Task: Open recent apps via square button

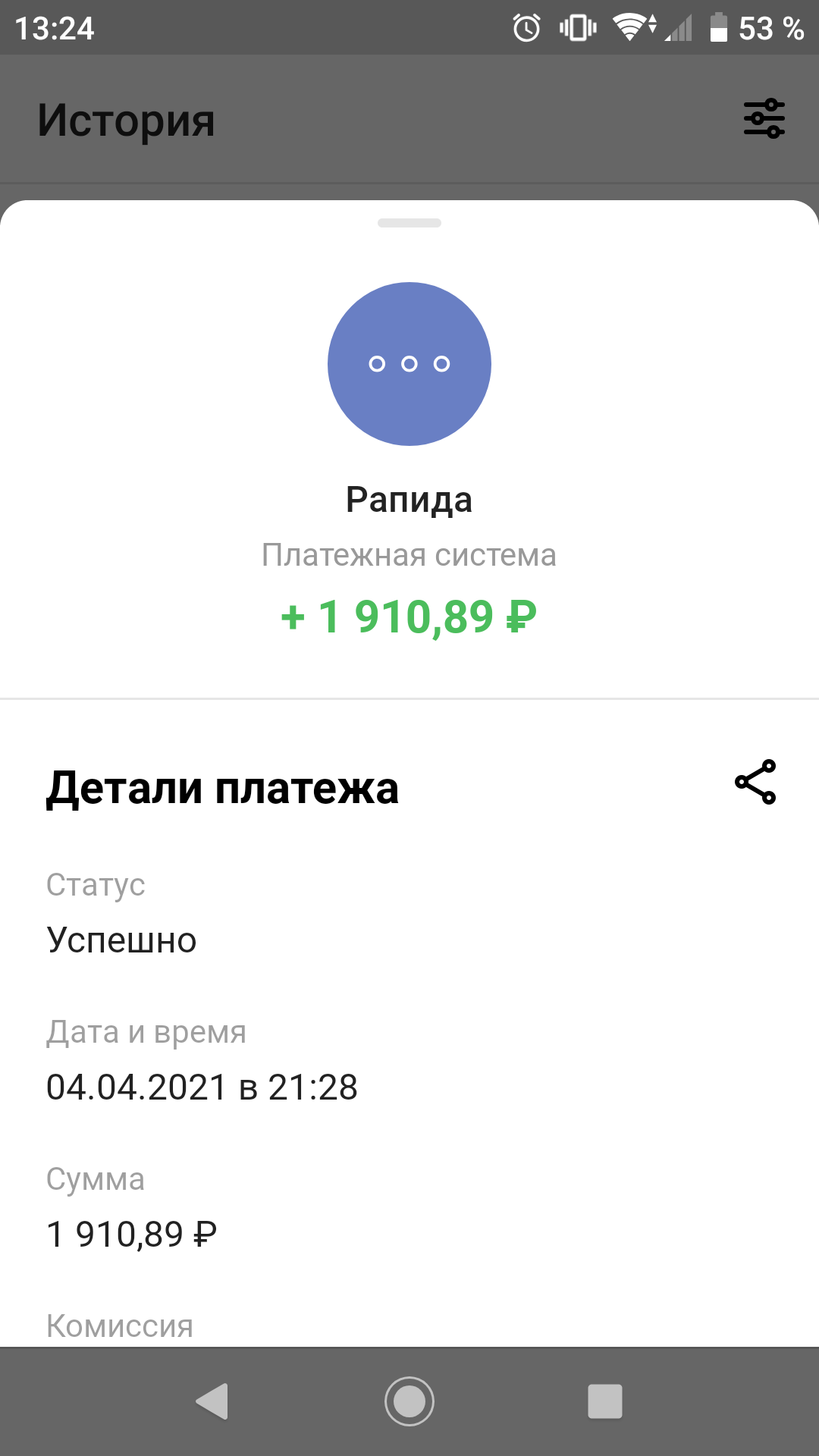Action: point(605,1401)
